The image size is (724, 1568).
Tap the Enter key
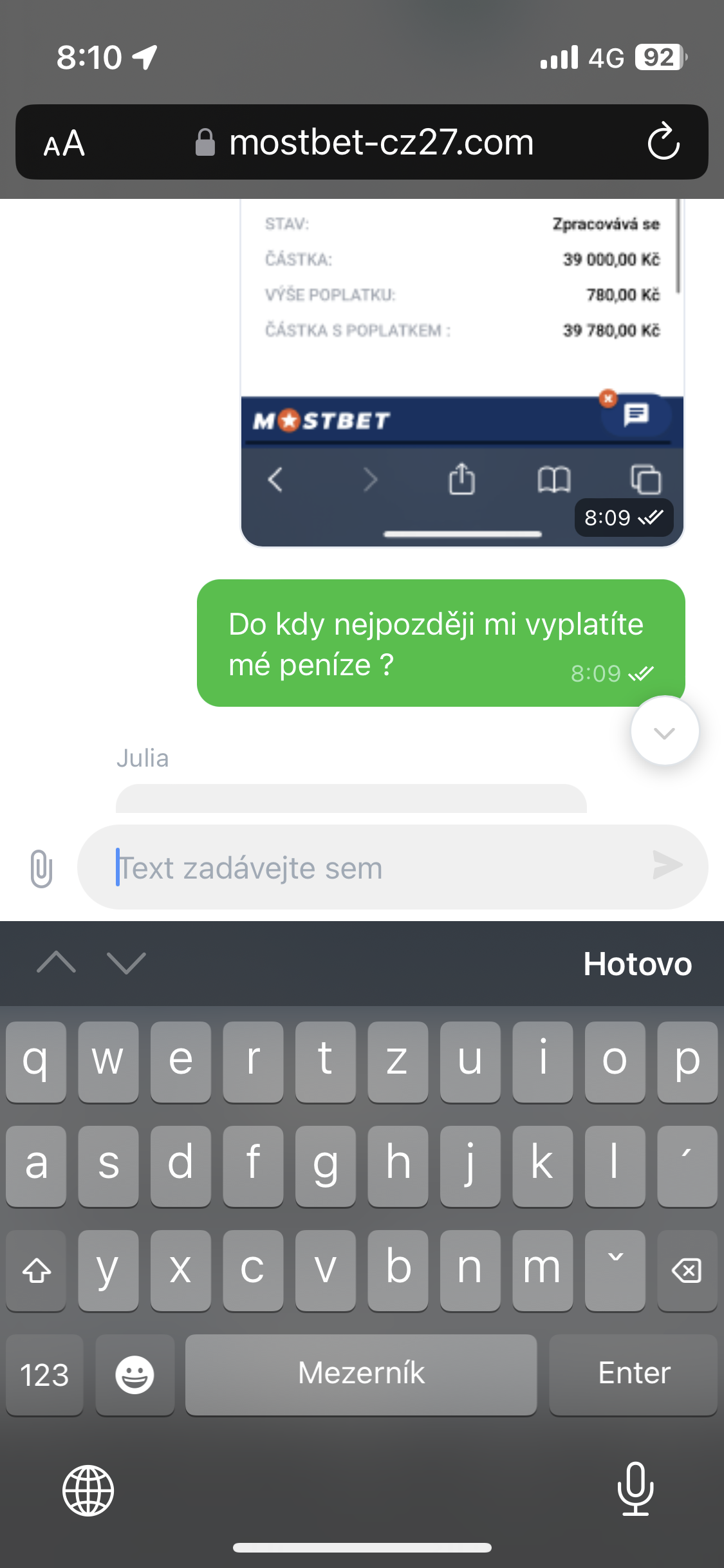(x=633, y=1374)
